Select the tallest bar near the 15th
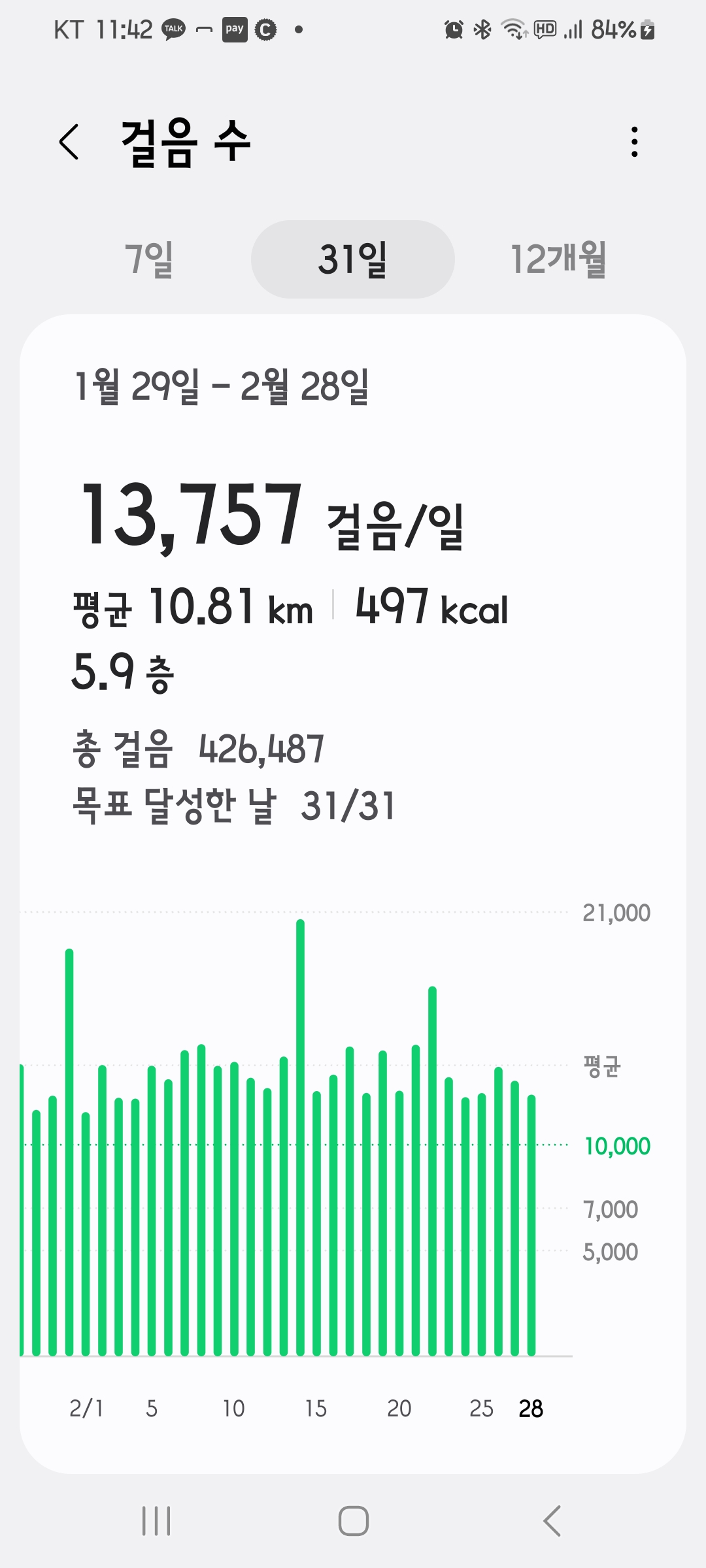Screen dimensions: 706x1568 [300, 1137]
